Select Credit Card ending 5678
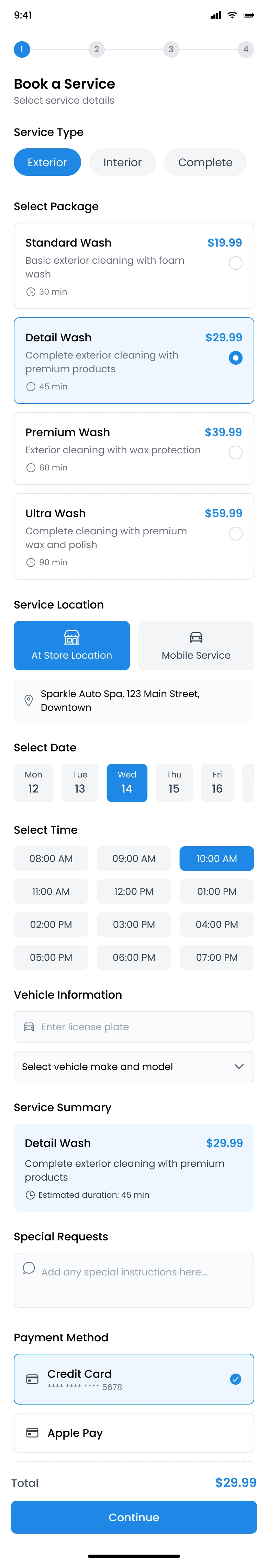 pos(133,1379)
